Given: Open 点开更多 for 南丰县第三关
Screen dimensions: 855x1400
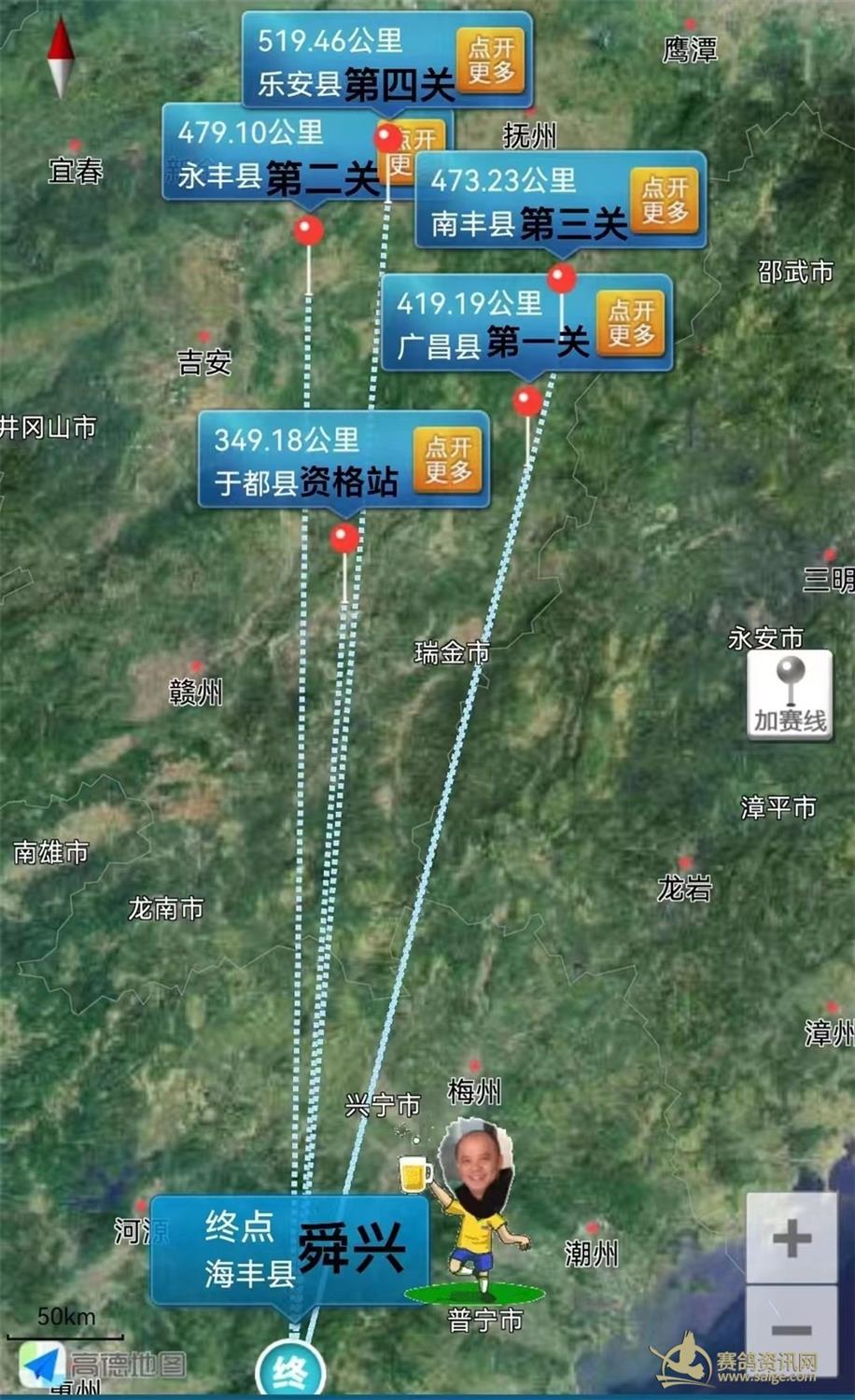Looking at the screenshot, I should click(x=665, y=200).
